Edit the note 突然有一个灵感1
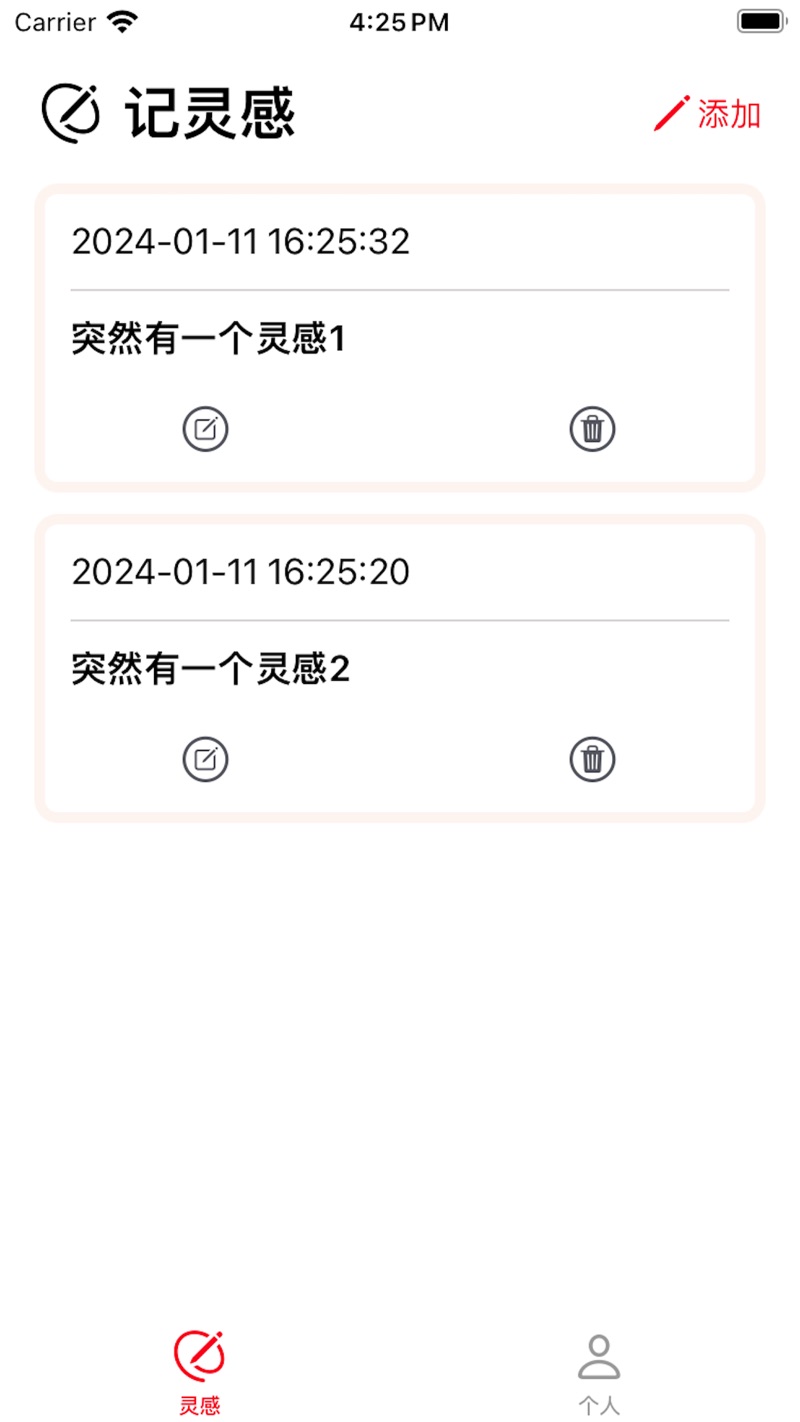 pos(206,429)
